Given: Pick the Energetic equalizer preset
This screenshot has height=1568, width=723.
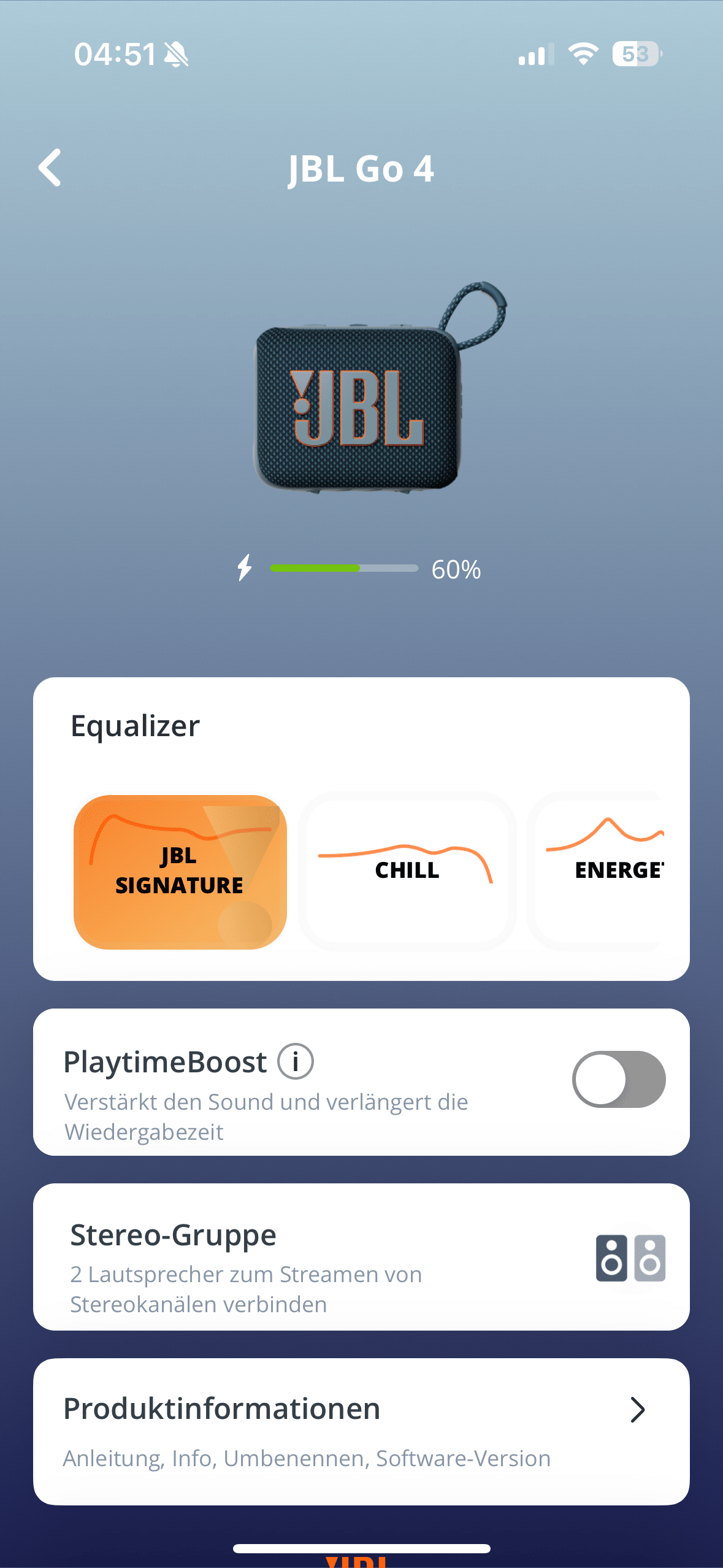Looking at the screenshot, I should [604, 872].
